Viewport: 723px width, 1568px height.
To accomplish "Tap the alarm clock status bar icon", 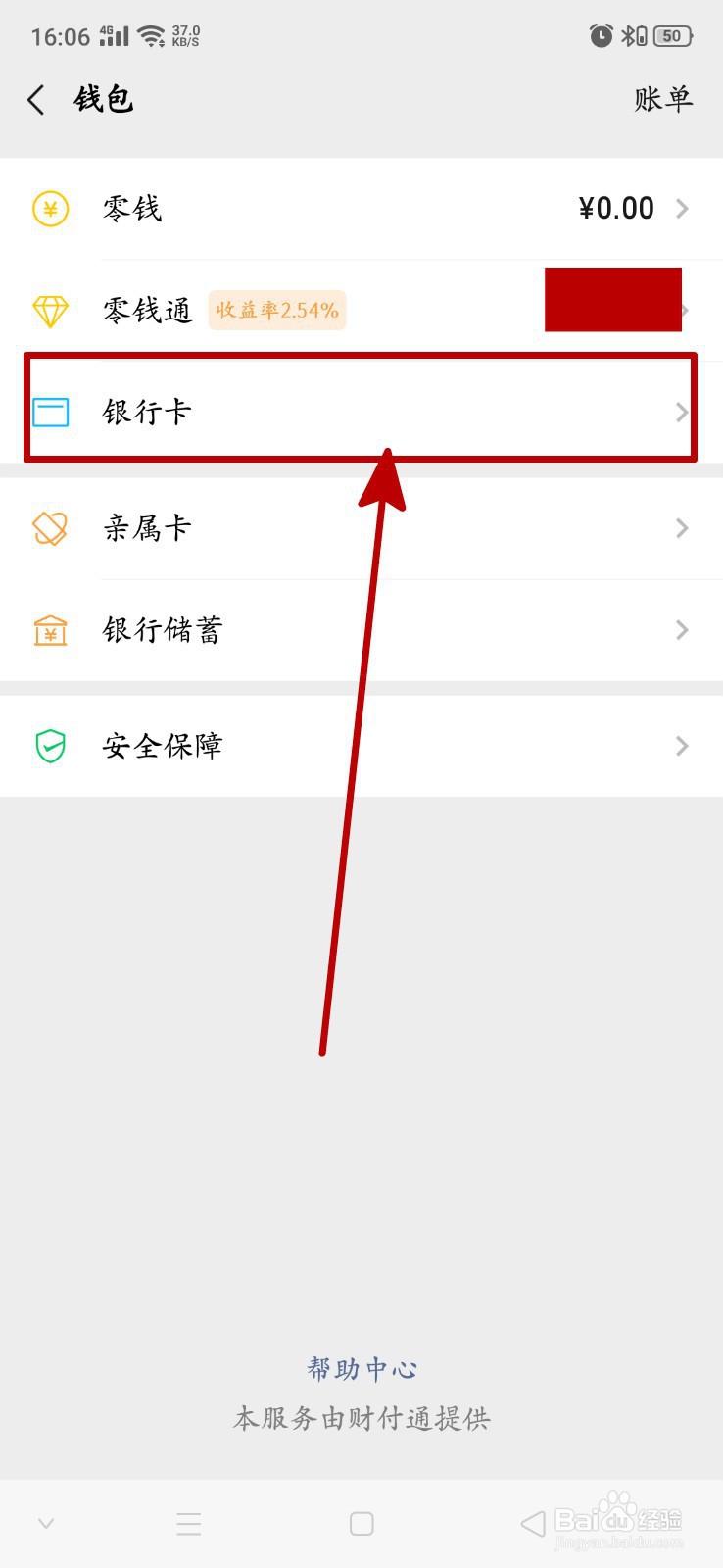I will click(601, 35).
